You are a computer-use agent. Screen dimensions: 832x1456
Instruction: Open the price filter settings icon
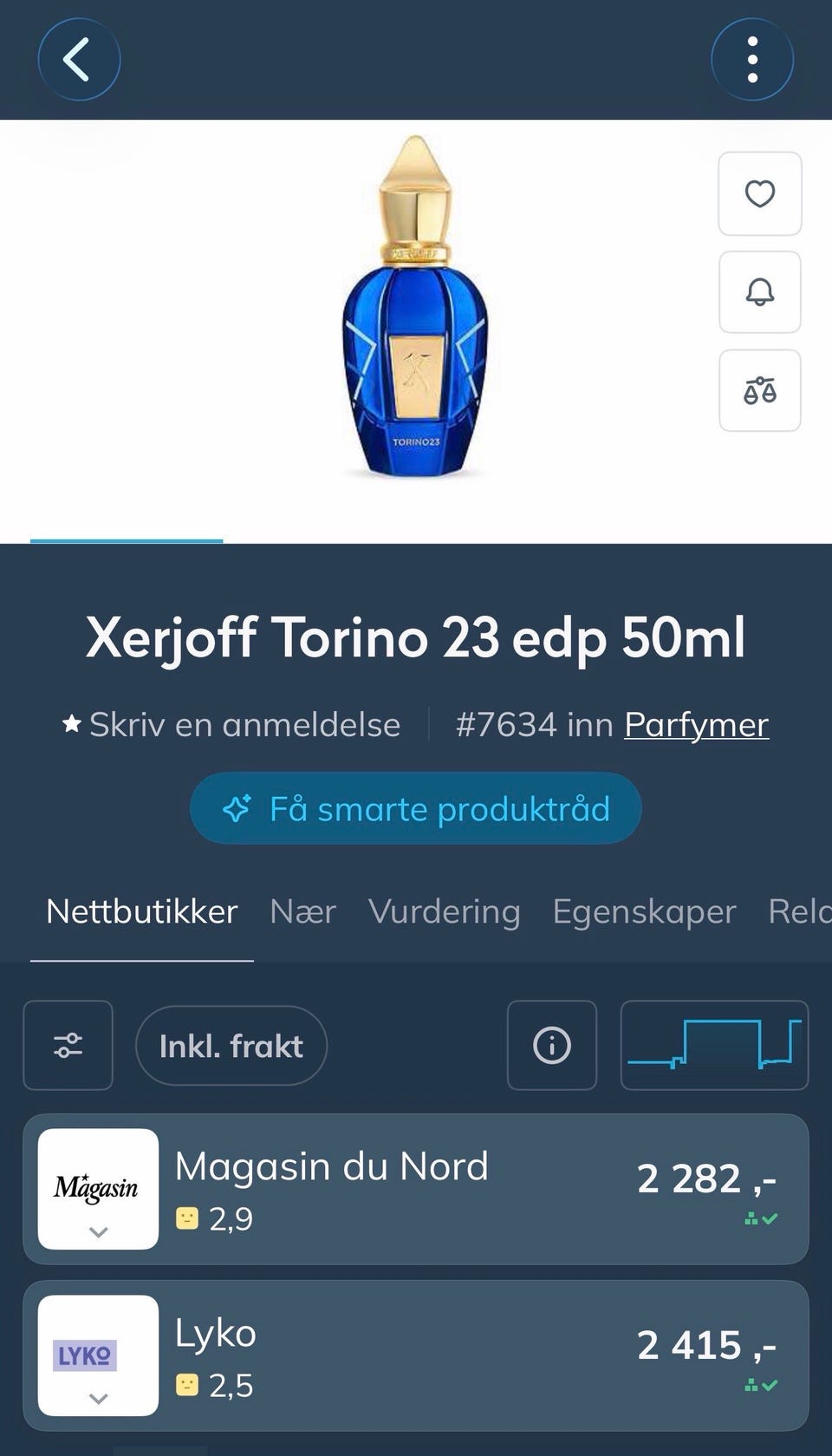(x=68, y=1045)
